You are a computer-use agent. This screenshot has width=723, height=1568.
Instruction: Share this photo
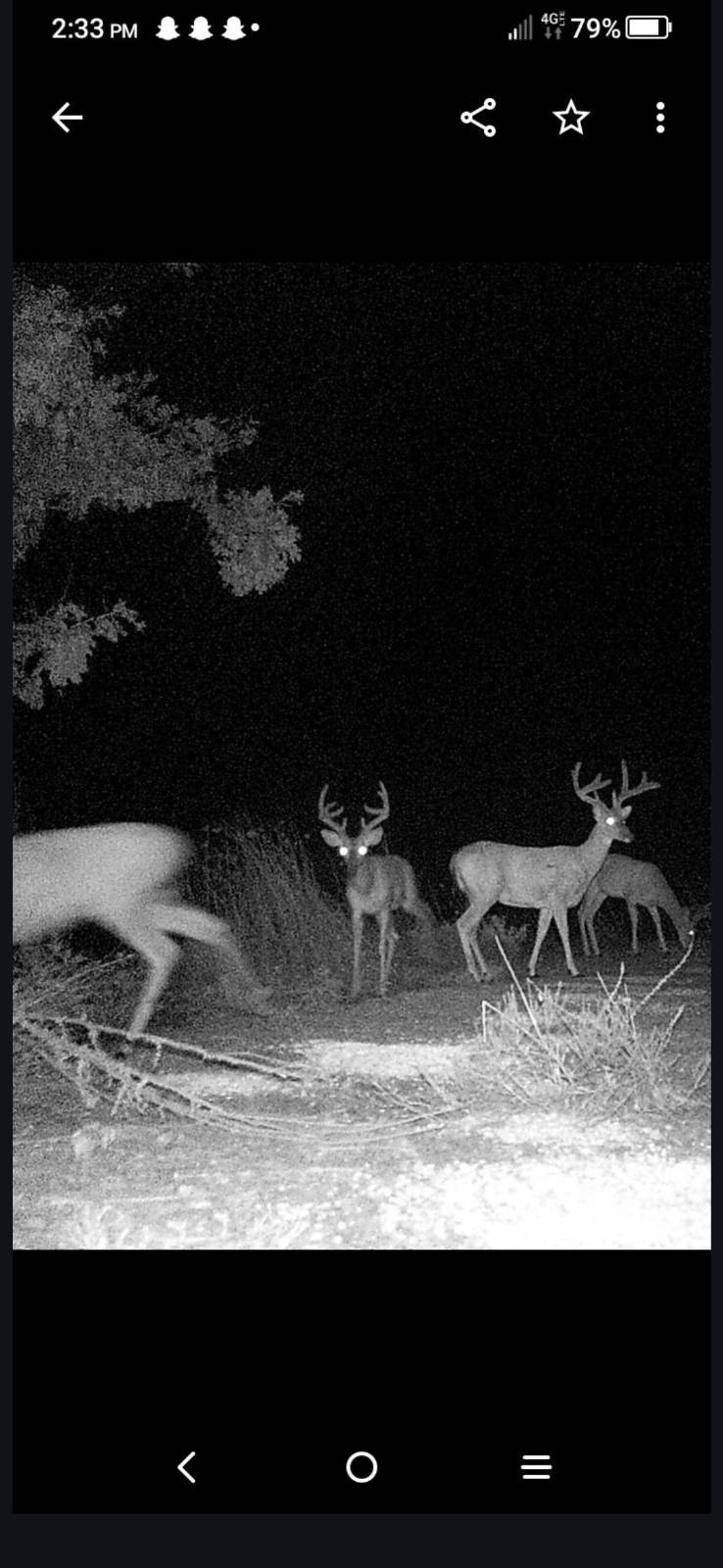coord(478,118)
